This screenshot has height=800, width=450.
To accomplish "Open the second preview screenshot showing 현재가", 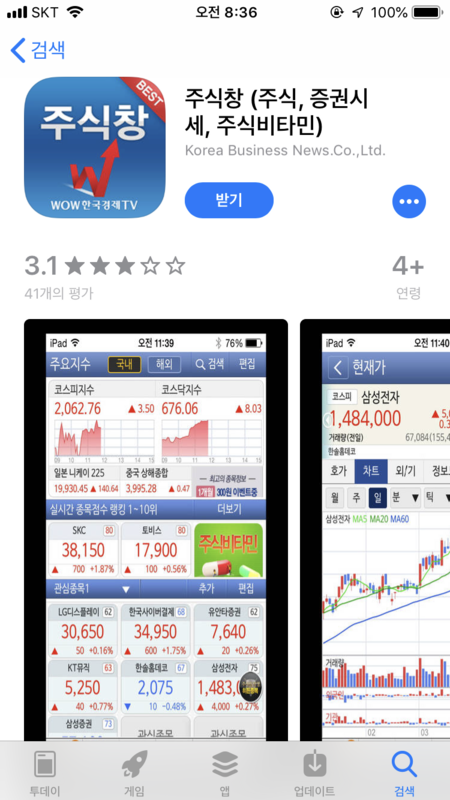I will coord(375,530).
